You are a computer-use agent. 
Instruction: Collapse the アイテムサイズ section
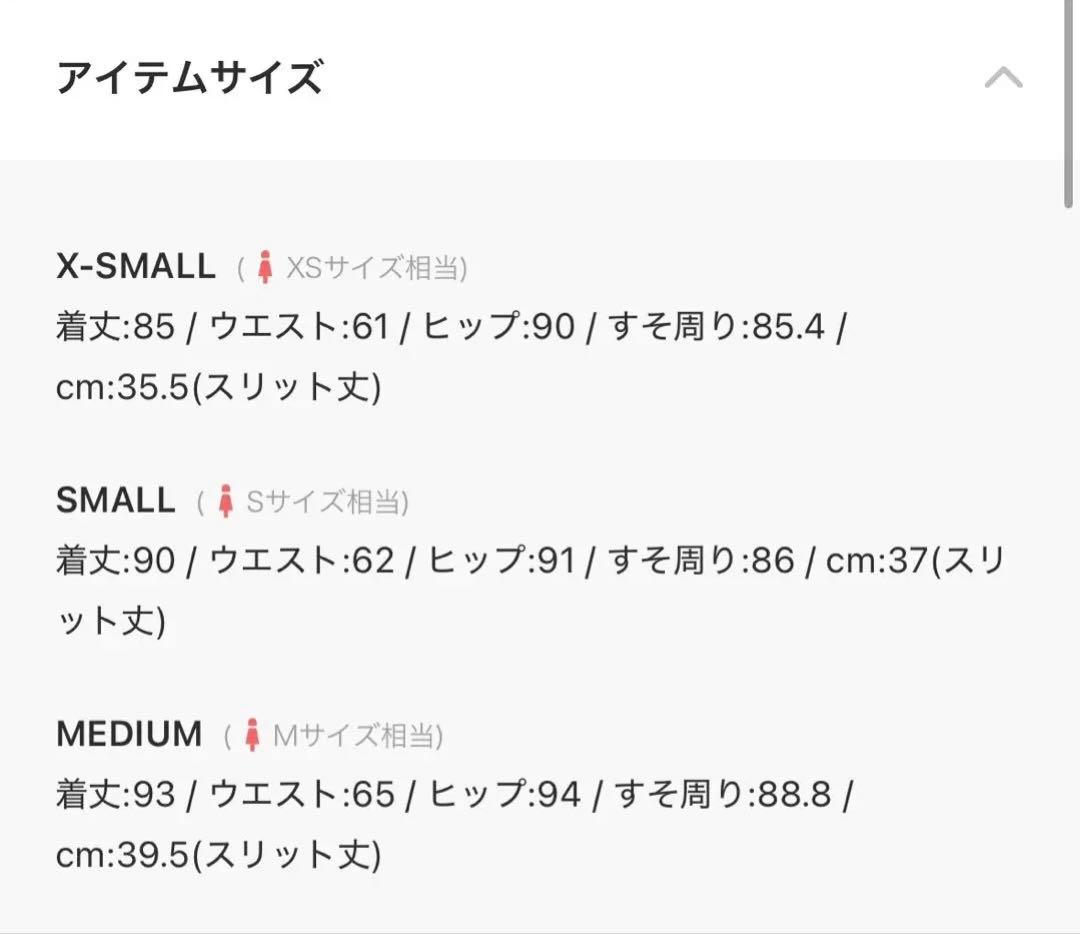pyautogui.click(x=1003, y=78)
